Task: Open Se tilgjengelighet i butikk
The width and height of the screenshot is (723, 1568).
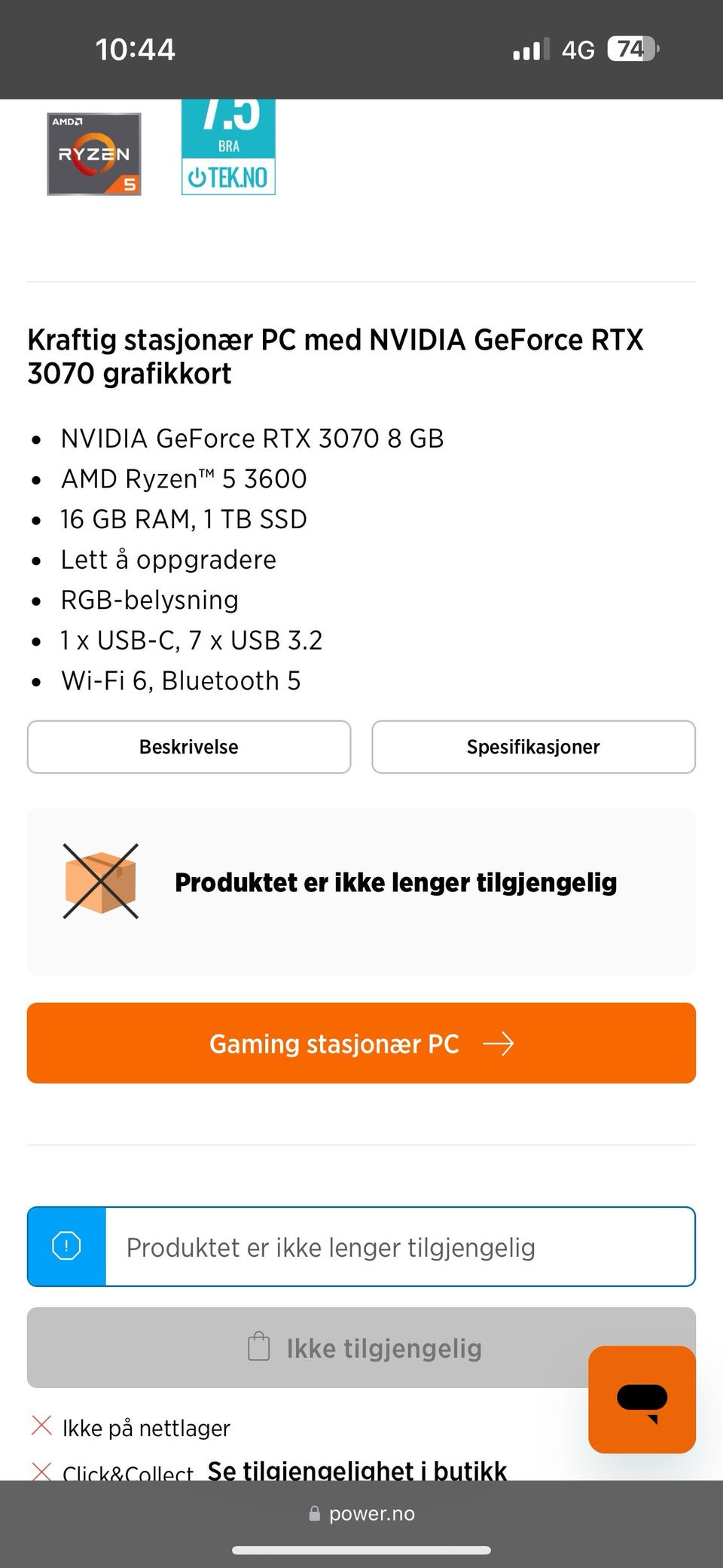Action: point(357,1469)
